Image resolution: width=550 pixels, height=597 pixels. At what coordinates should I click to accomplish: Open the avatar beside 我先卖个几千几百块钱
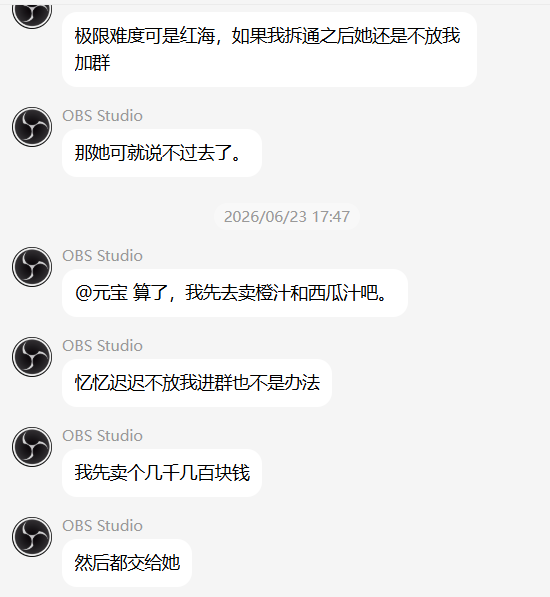point(32,447)
